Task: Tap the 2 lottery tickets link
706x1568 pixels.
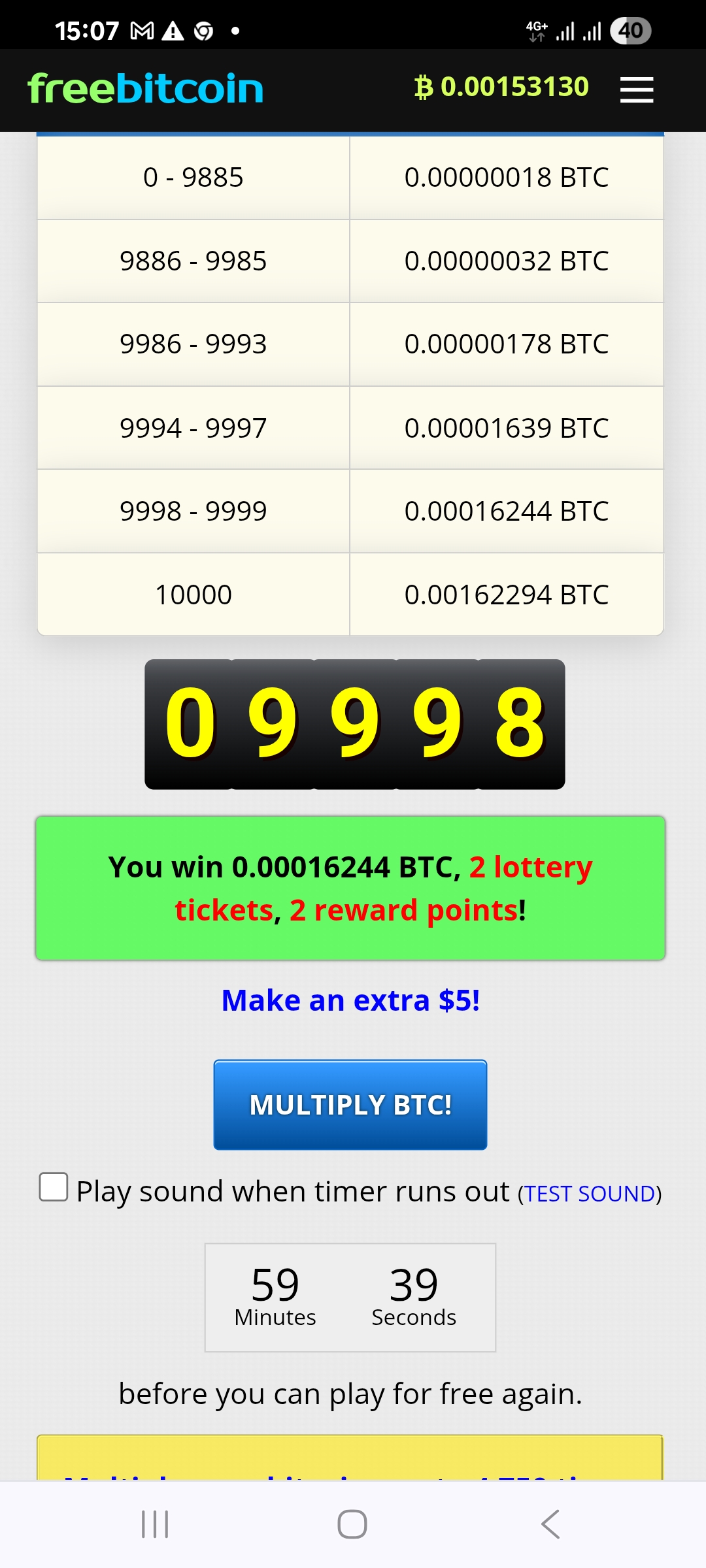Action: [x=384, y=889]
